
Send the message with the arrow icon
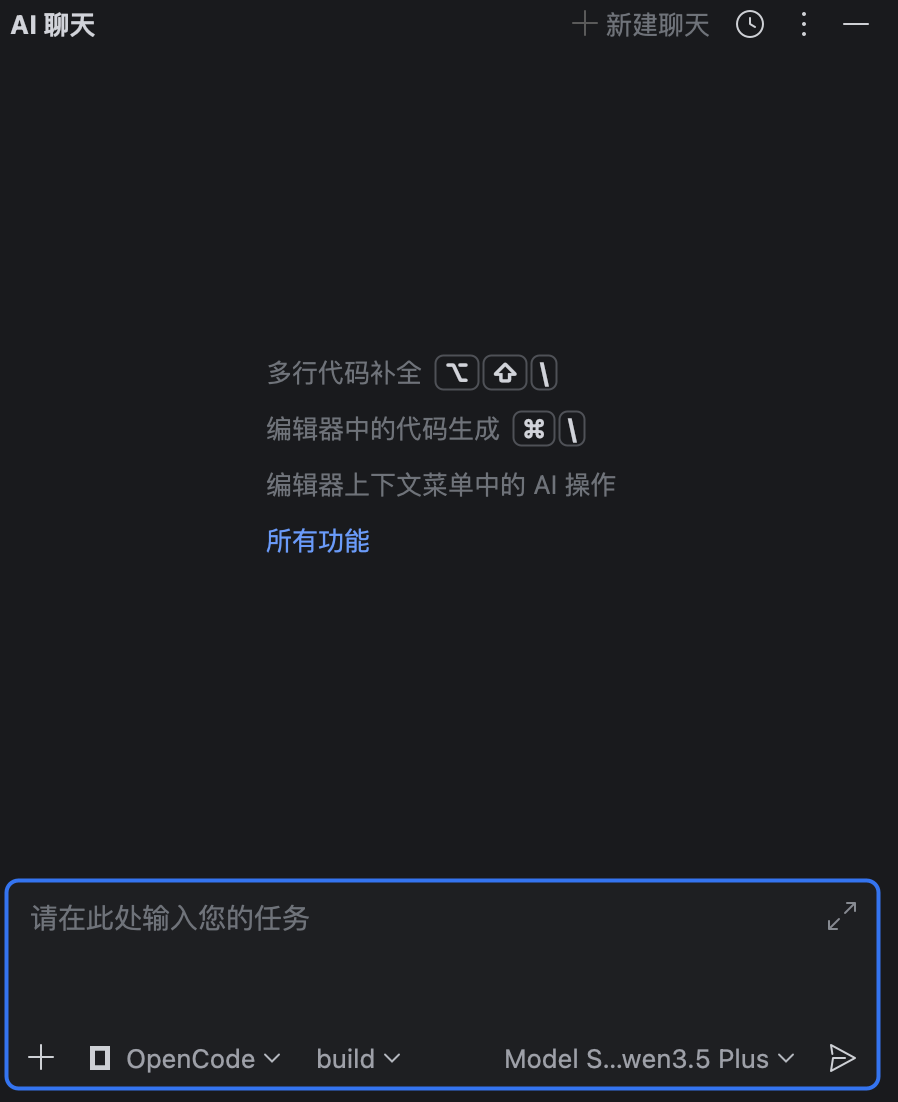[842, 1058]
